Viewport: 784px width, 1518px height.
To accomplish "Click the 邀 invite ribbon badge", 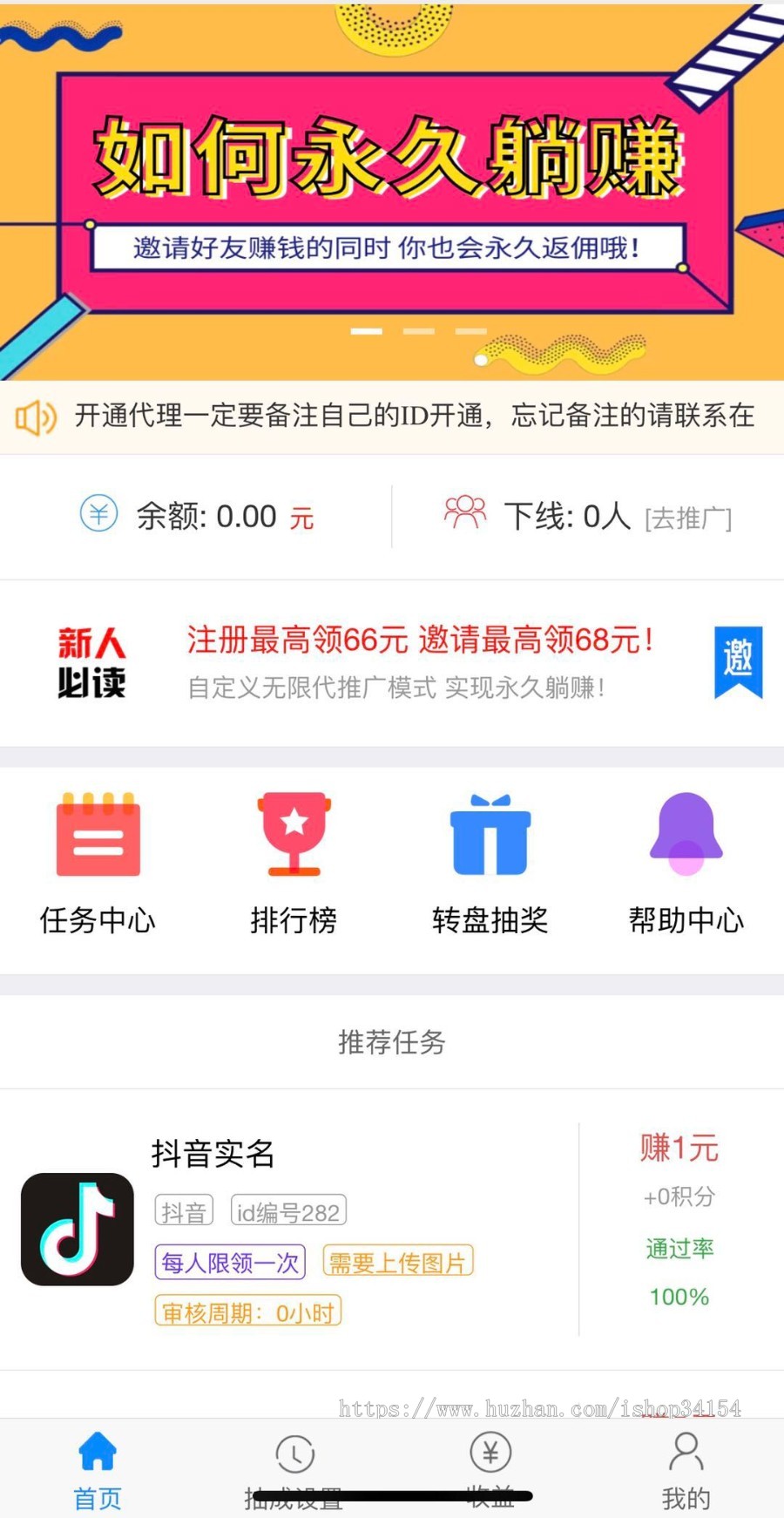I will 738,662.
